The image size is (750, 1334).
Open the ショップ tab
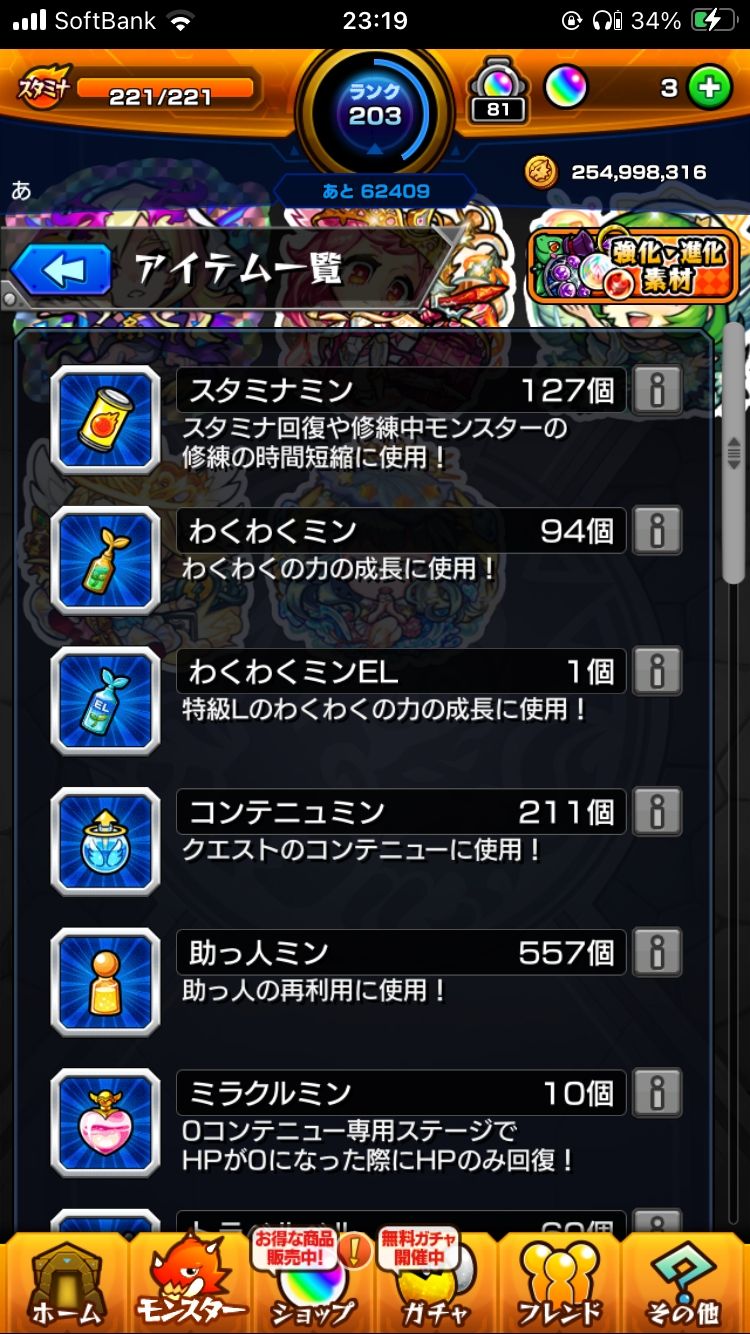[312, 1285]
